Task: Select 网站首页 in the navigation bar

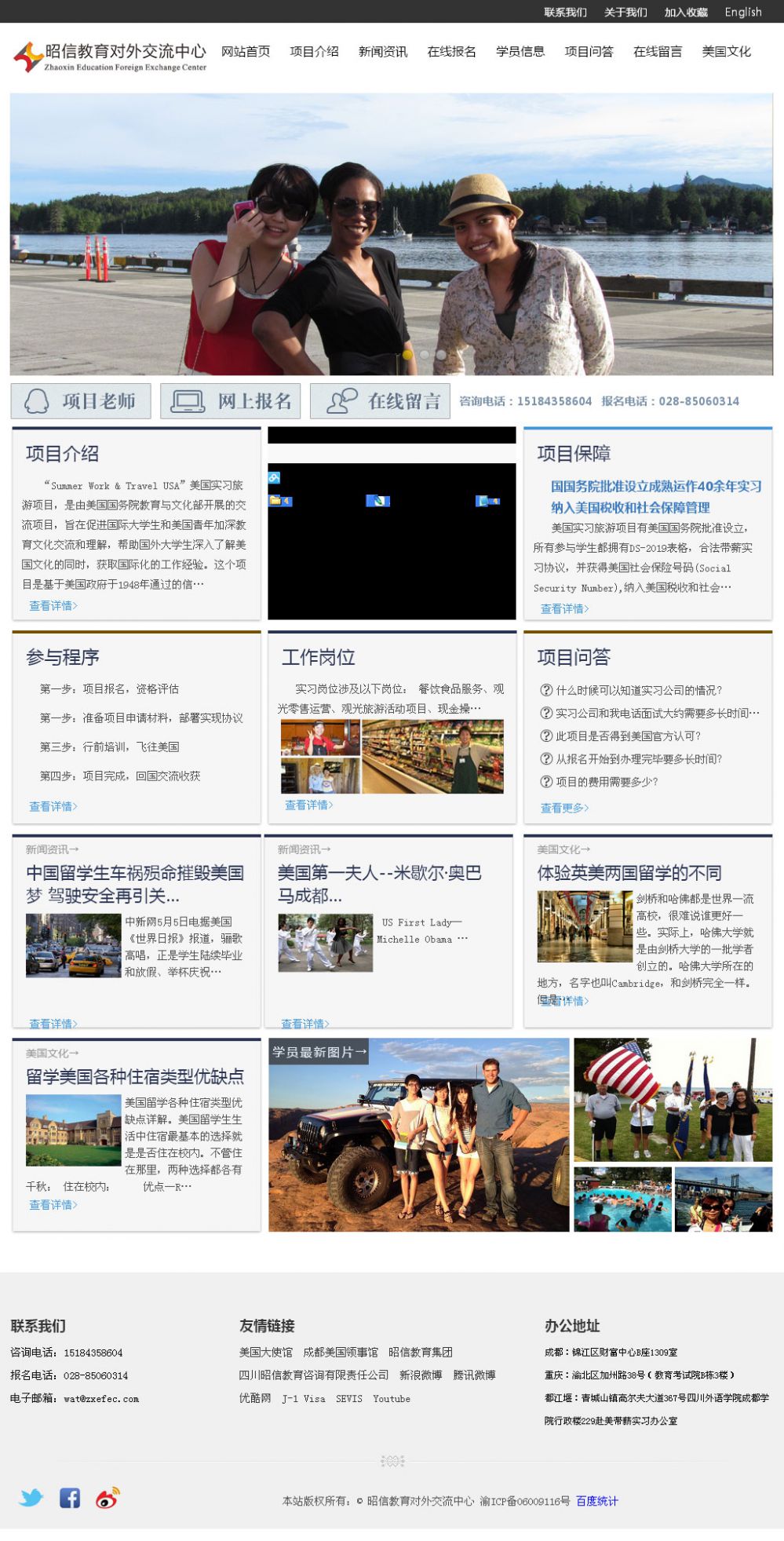Action: [x=246, y=52]
